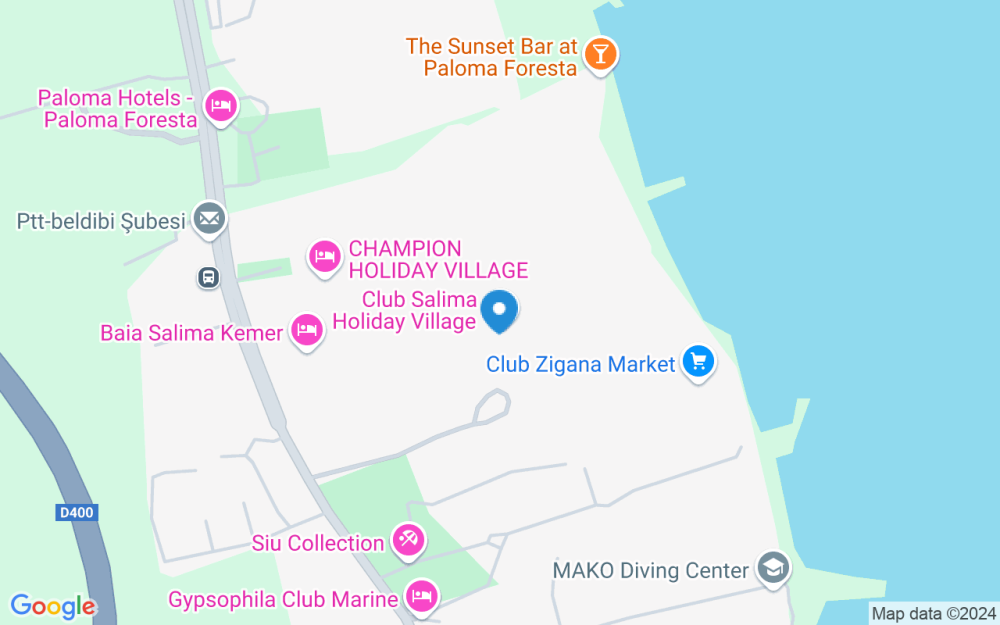Tap the bus stop icon on the road

click(x=208, y=277)
